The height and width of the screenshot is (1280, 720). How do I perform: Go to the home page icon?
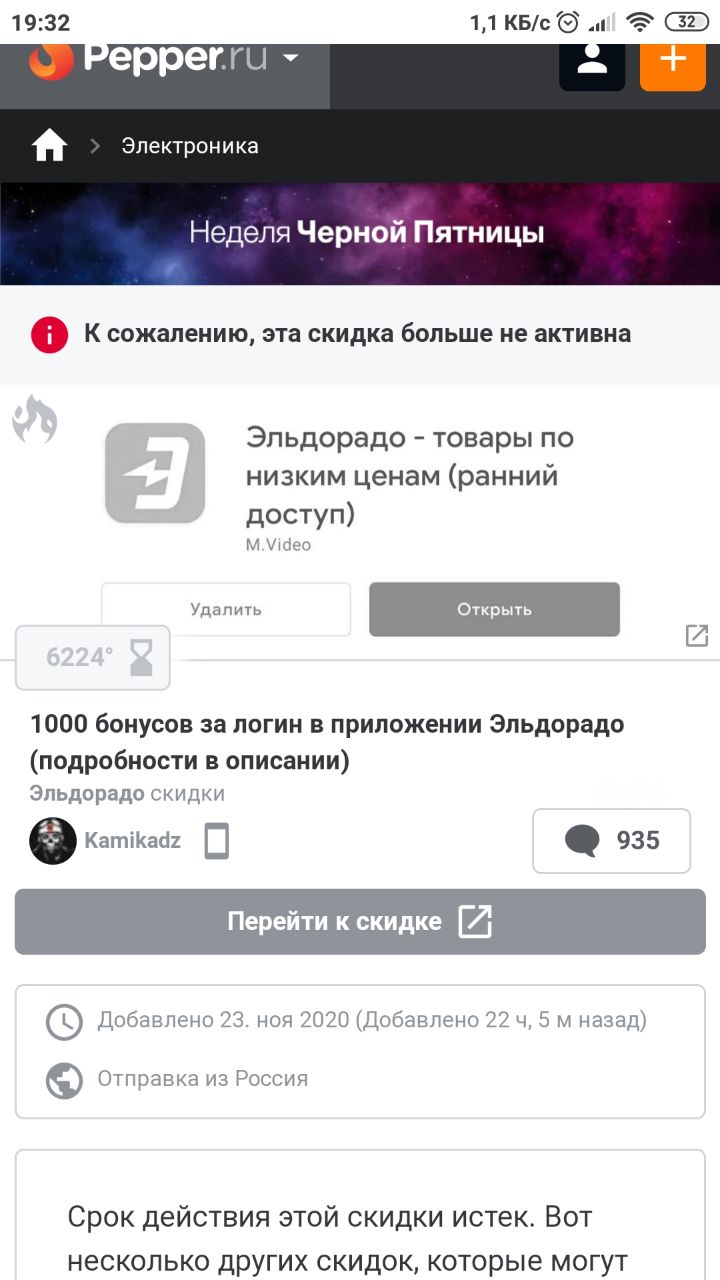coord(49,146)
